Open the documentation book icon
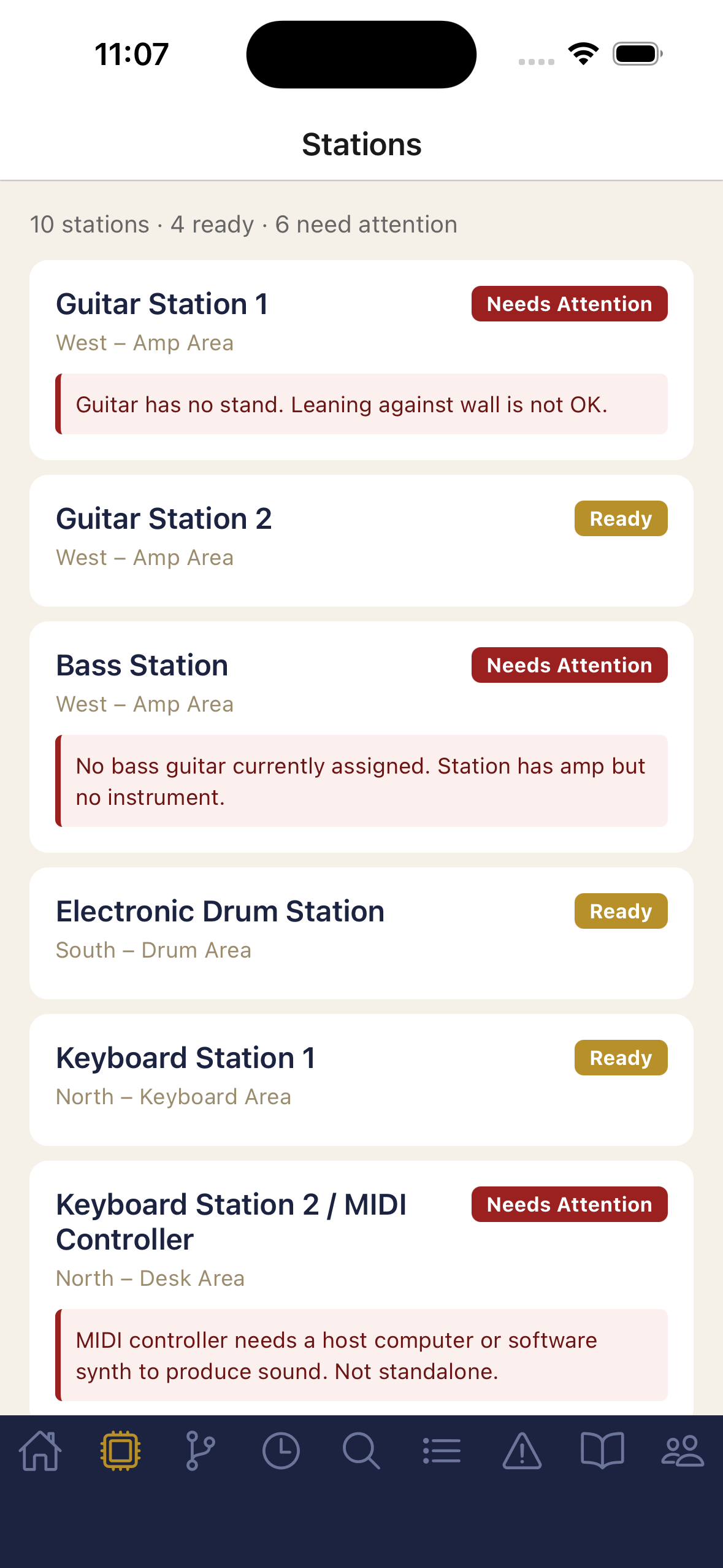This screenshot has width=723, height=1568. (602, 1451)
